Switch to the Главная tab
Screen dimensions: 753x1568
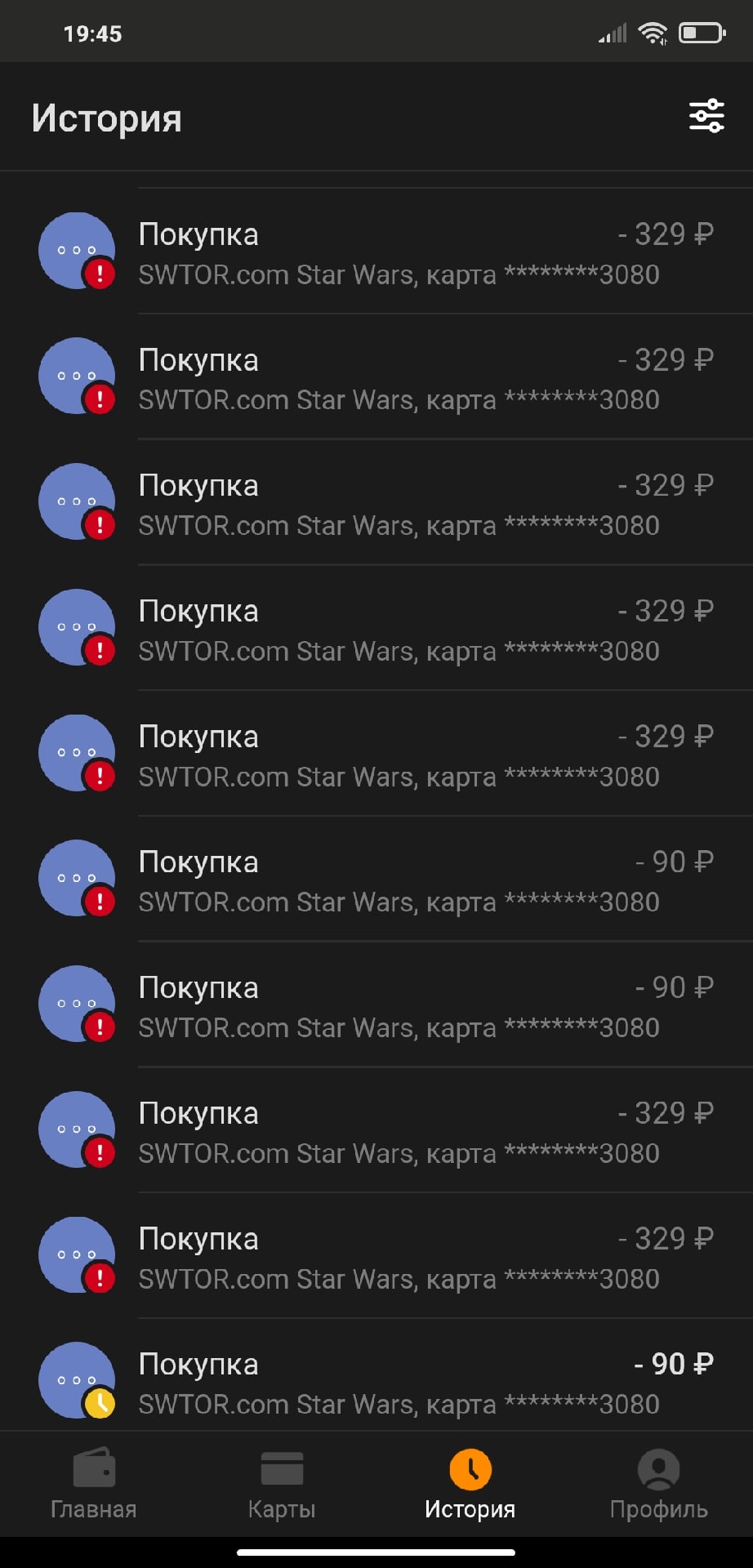click(x=93, y=1483)
